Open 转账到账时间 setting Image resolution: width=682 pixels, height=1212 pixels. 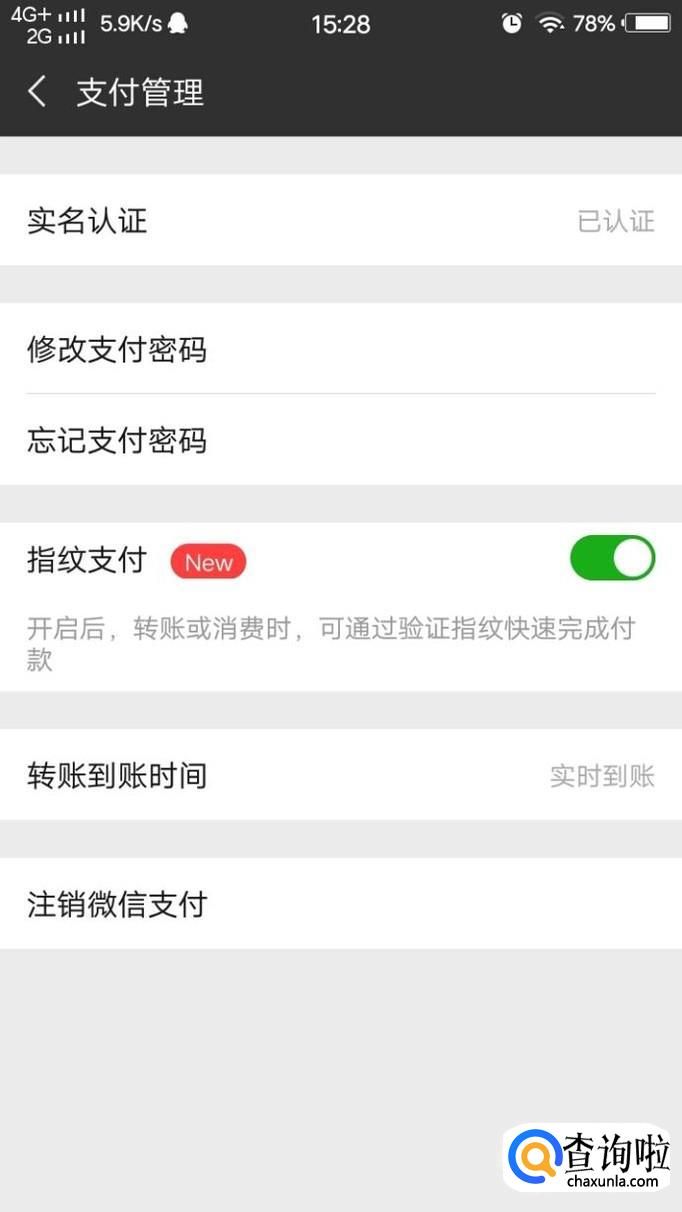(340, 775)
